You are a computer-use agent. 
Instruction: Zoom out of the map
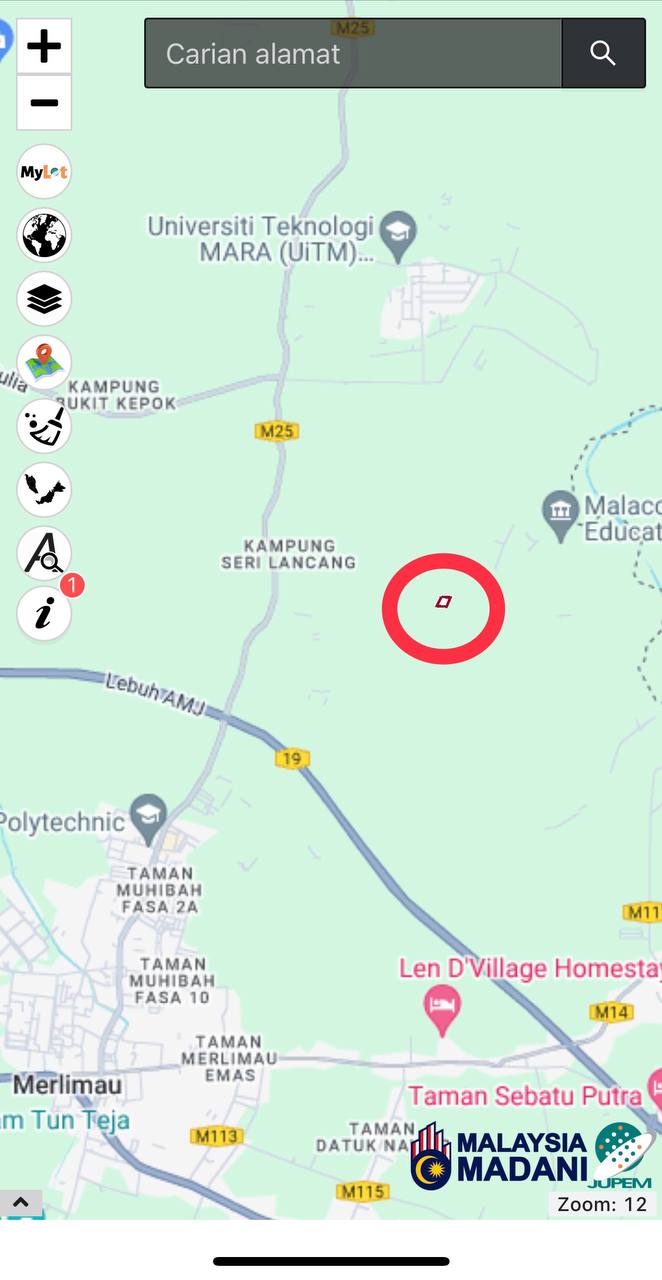point(44,103)
